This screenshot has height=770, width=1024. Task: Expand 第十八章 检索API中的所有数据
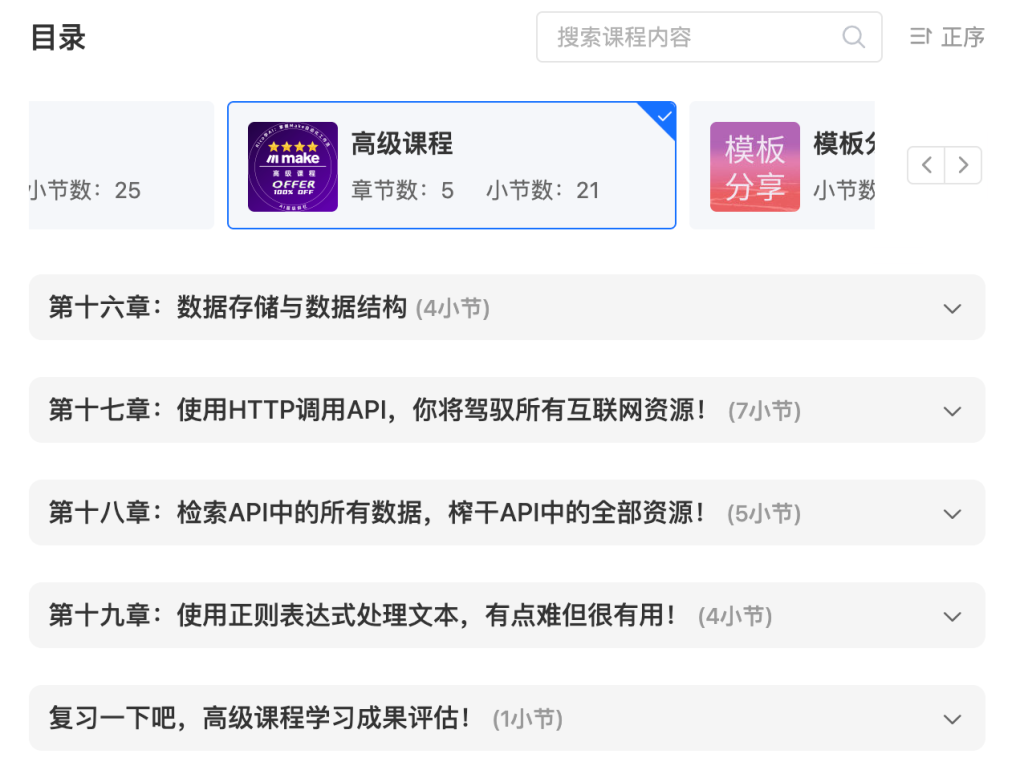[506, 513]
